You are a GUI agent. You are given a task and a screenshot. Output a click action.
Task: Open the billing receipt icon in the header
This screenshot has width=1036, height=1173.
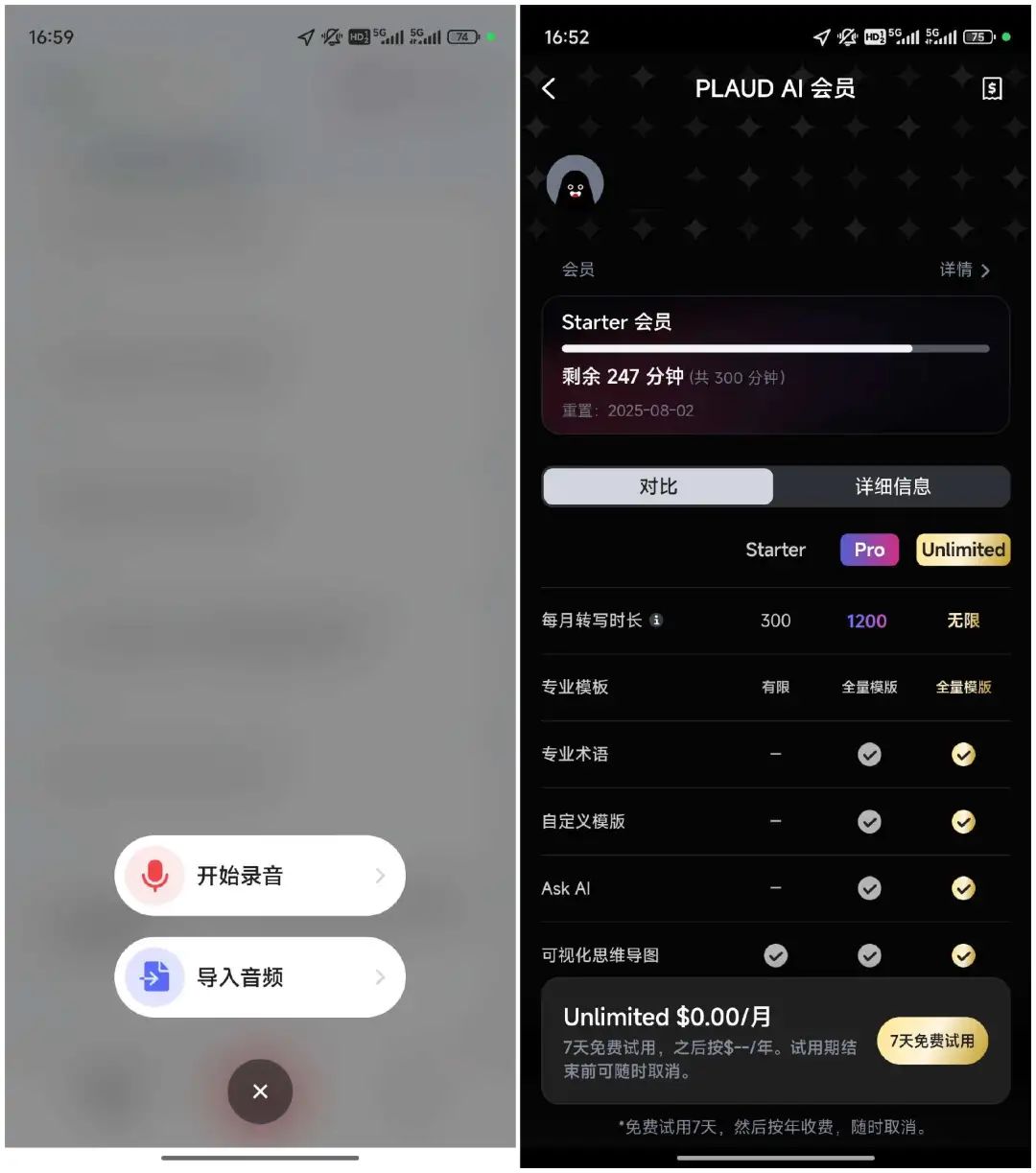pyautogui.click(x=992, y=89)
